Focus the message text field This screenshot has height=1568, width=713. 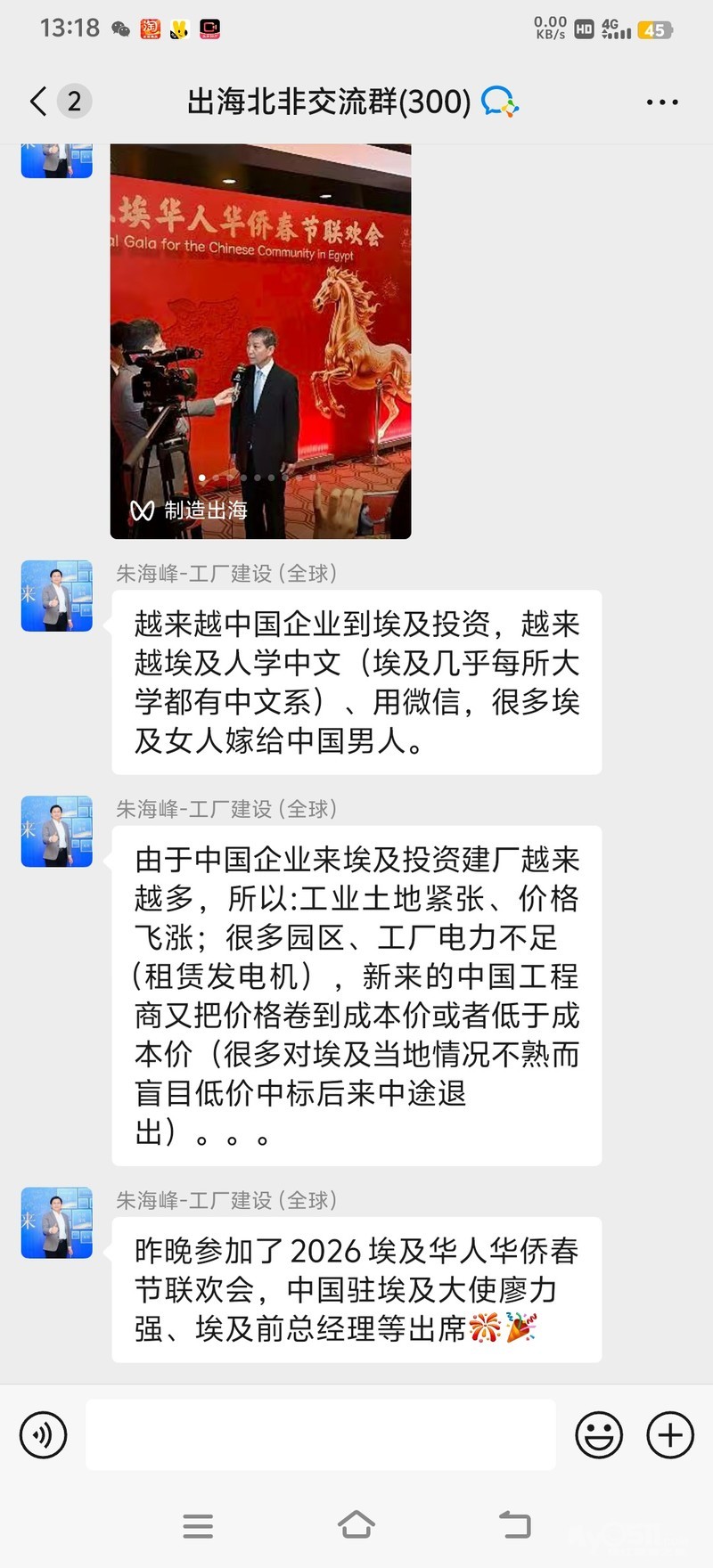(x=321, y=1435)
